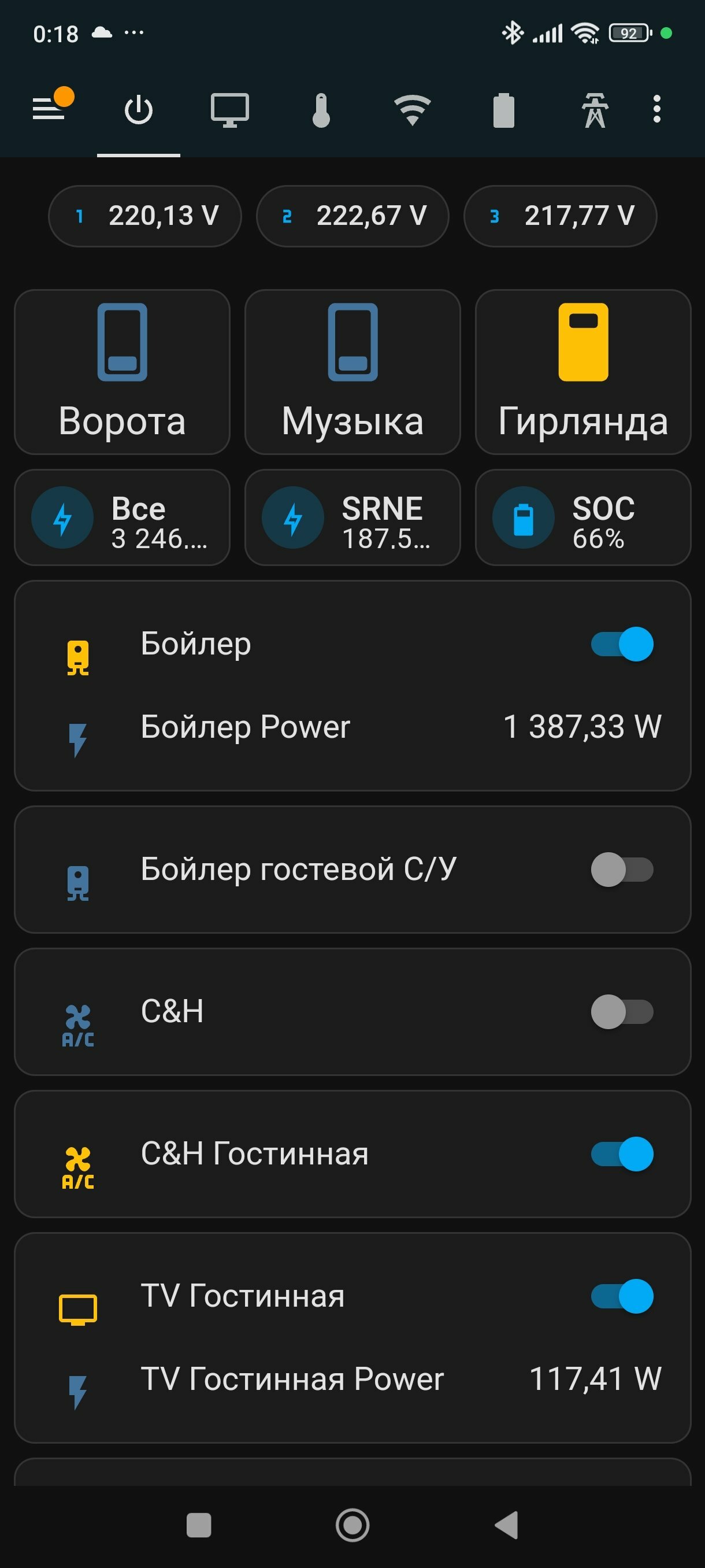705x1568 pixels.
Task: Open the SRNE power card
Action: pos(353,517)
